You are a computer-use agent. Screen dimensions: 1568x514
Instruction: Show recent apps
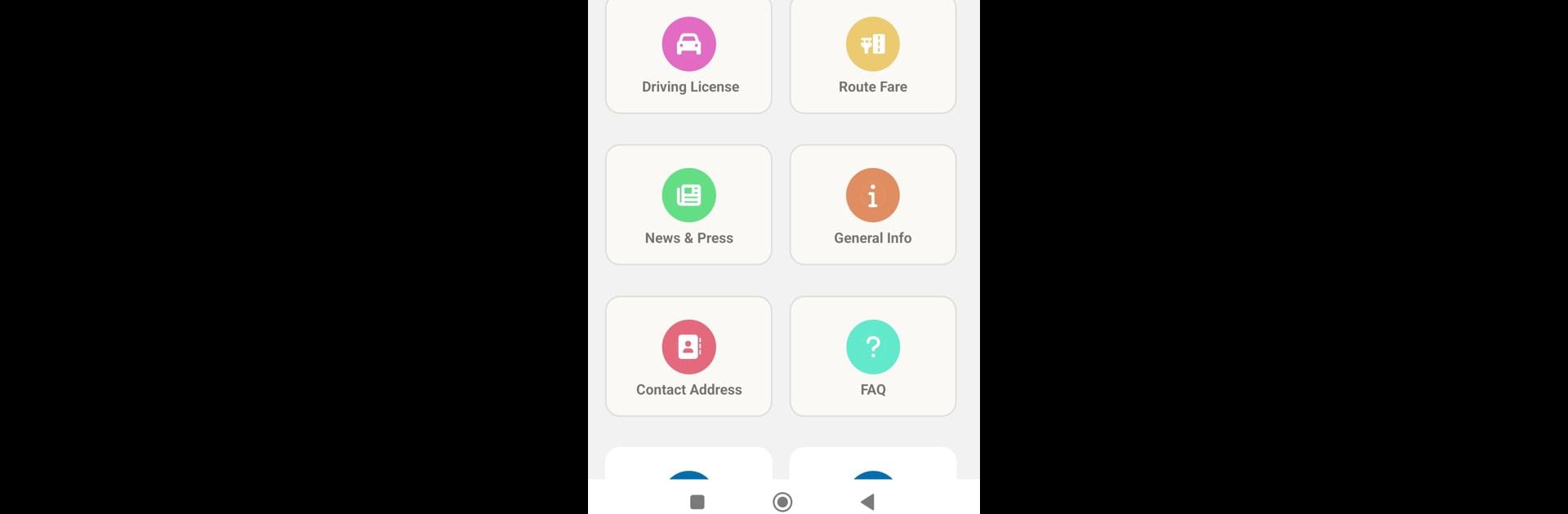697,502
